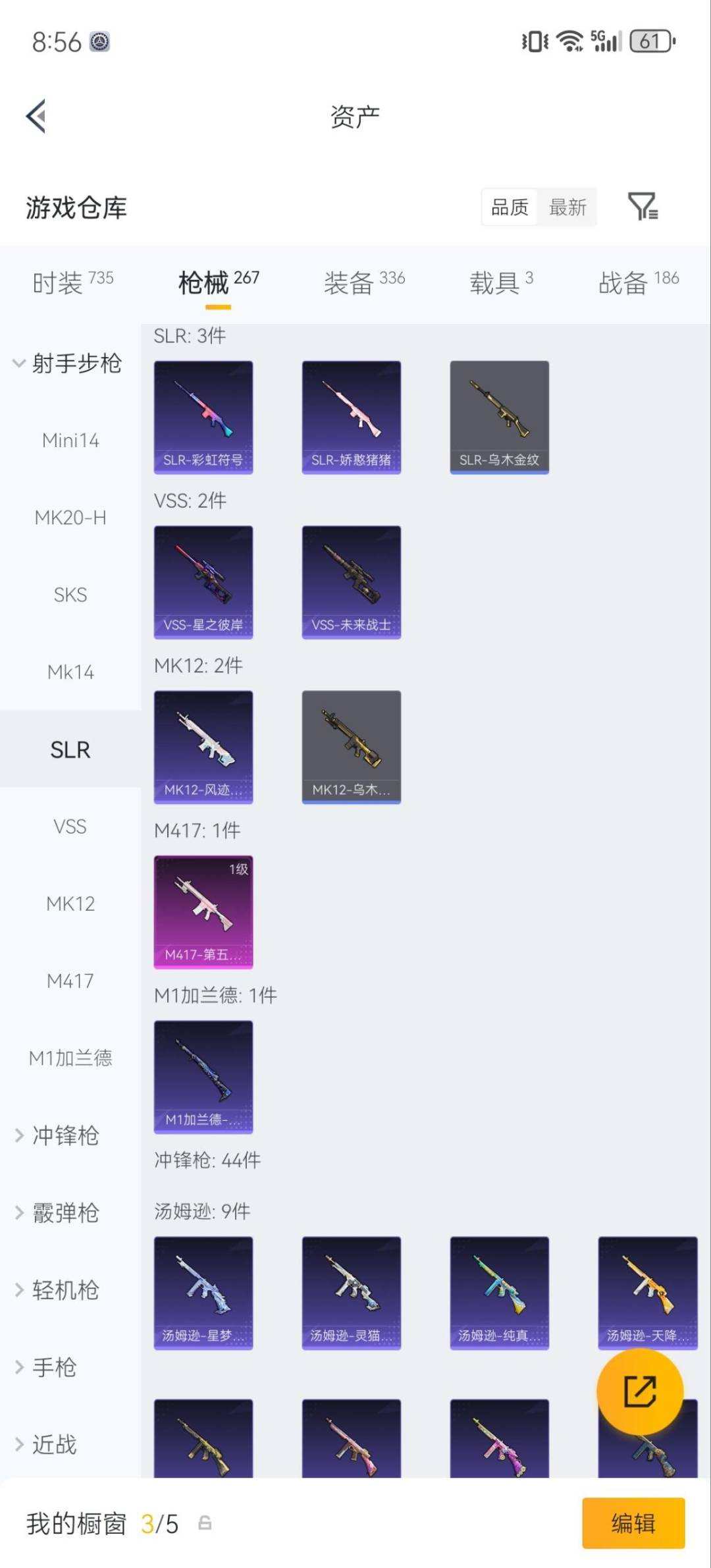711x1568 pixels.
Task: Expand the 冲锋枪 category
Action: coord(58,1135)
